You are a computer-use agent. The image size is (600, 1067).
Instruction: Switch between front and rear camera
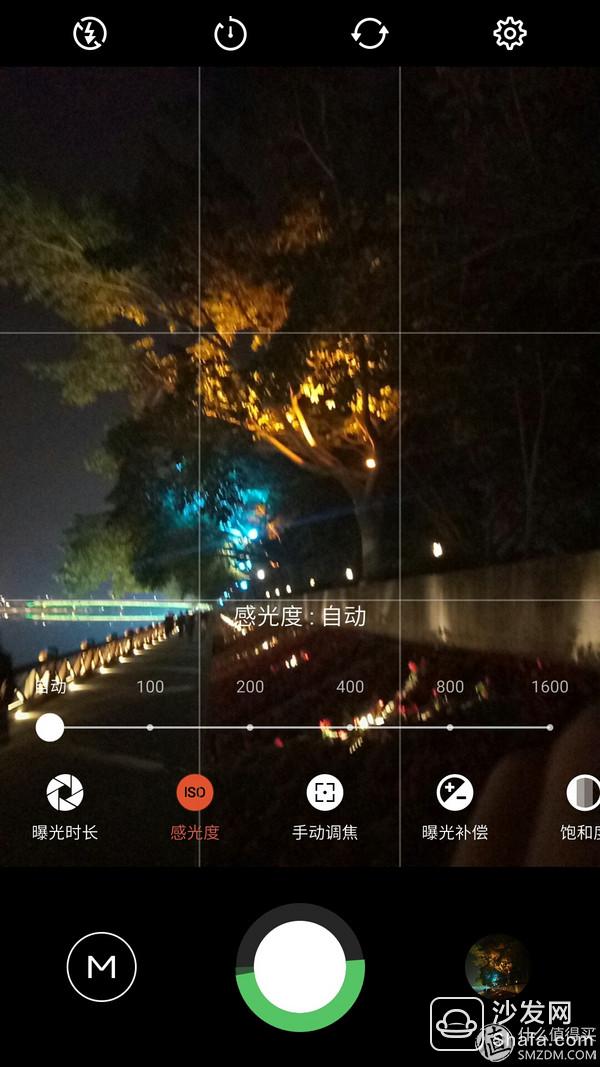click(x=369, y=33)
